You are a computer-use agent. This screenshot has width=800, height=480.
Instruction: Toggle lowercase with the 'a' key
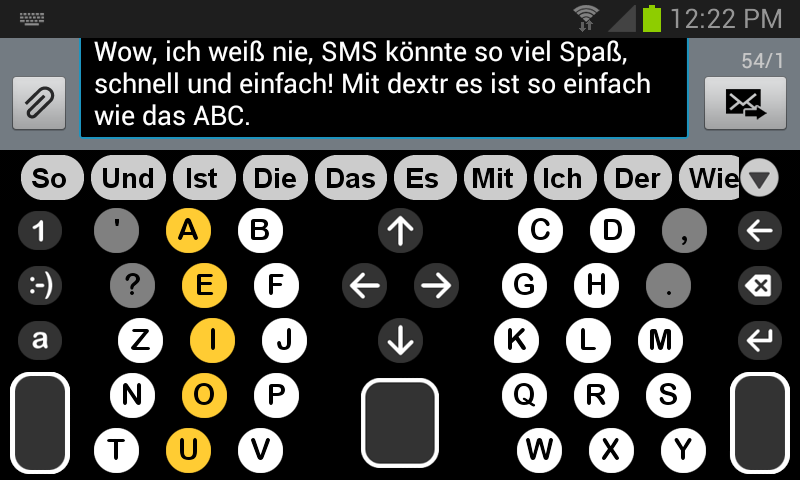click(x=40, y=340)
